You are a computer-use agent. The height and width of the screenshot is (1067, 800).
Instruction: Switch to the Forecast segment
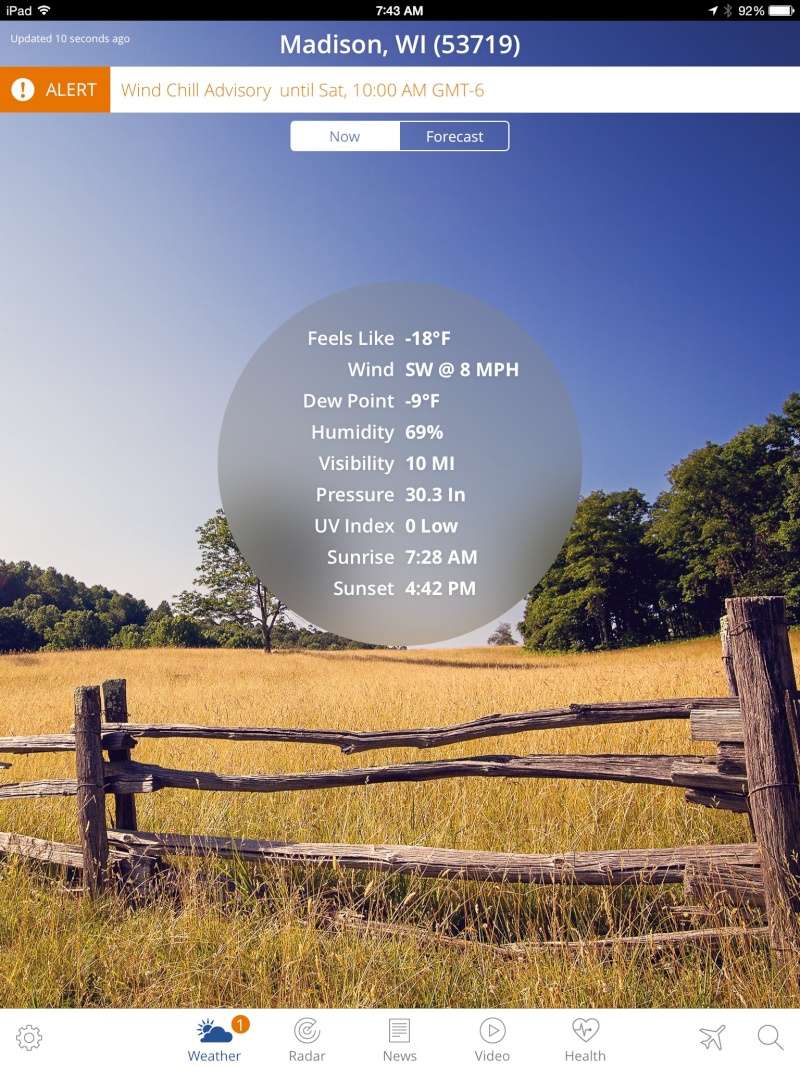[x=454, y=136]
